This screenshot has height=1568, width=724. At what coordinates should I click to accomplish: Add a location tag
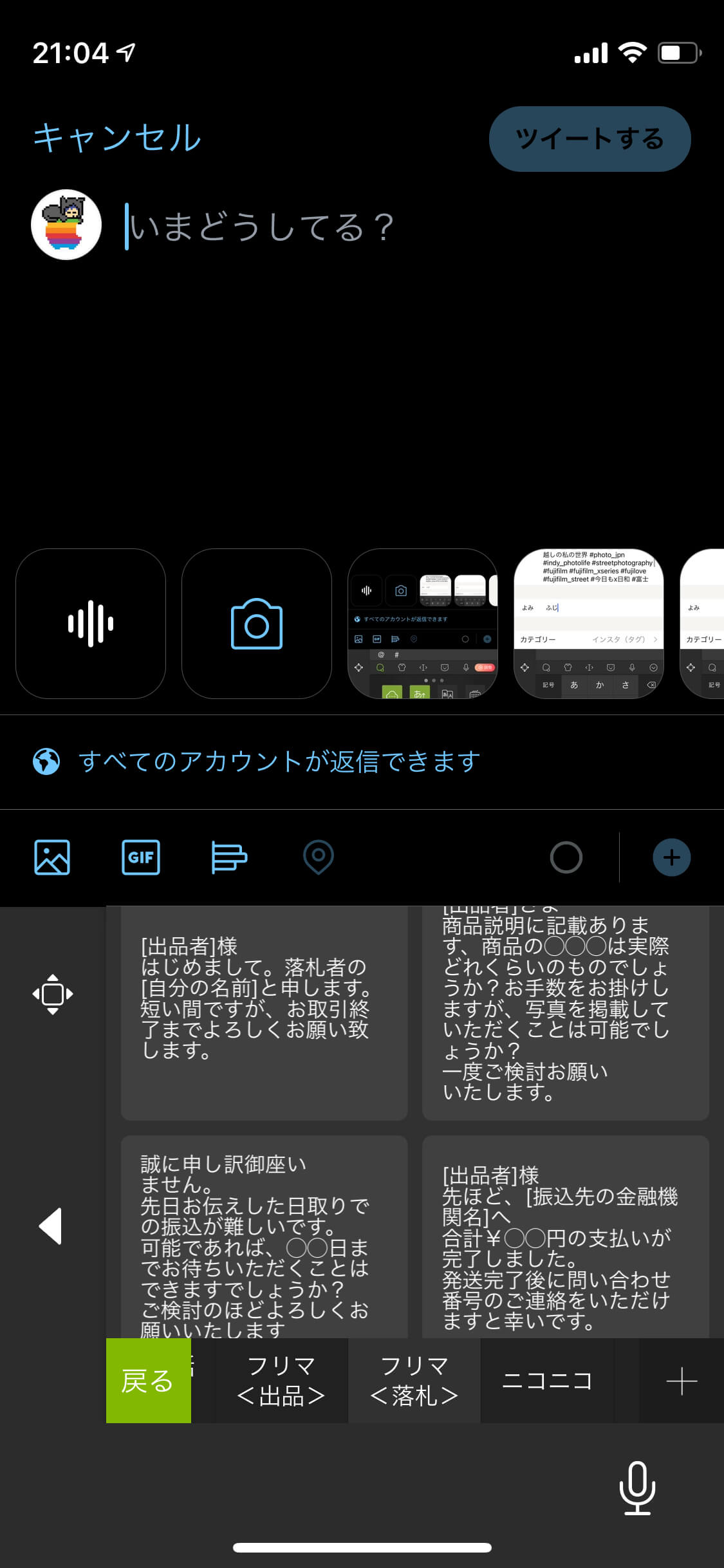[x=318, y=857]
